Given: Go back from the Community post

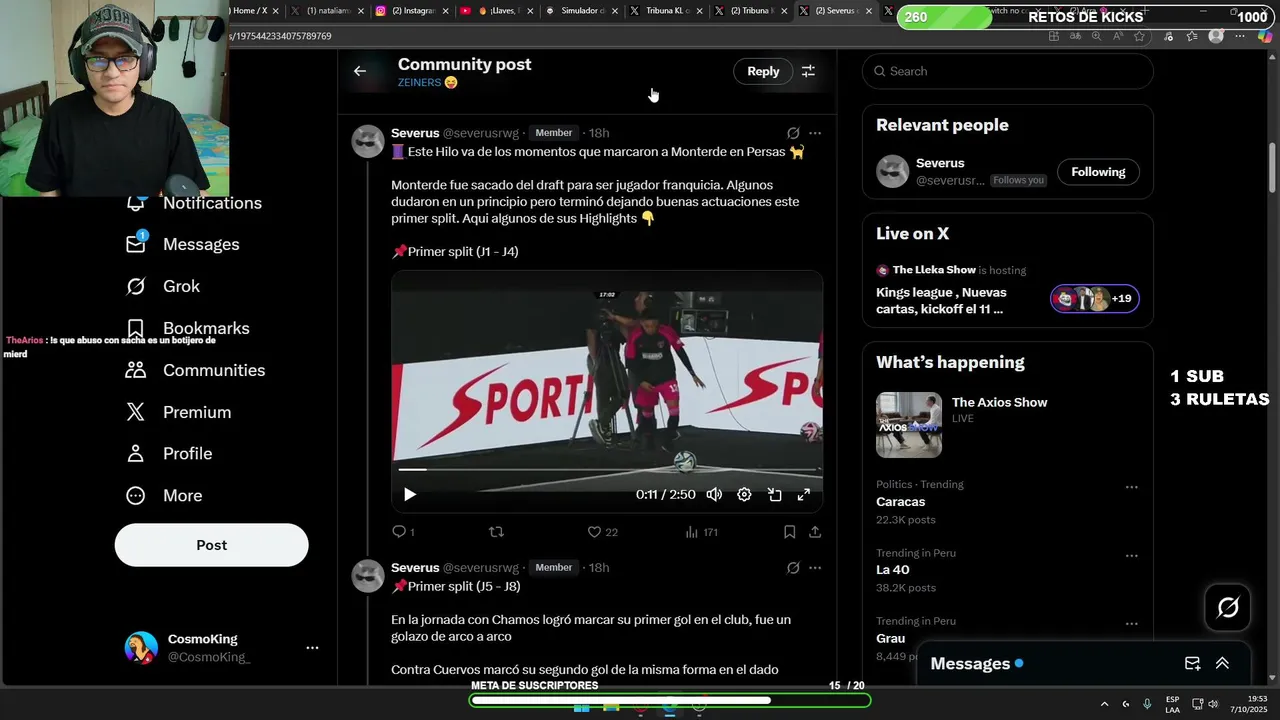Looking at the screenshot, I should 360,71.
